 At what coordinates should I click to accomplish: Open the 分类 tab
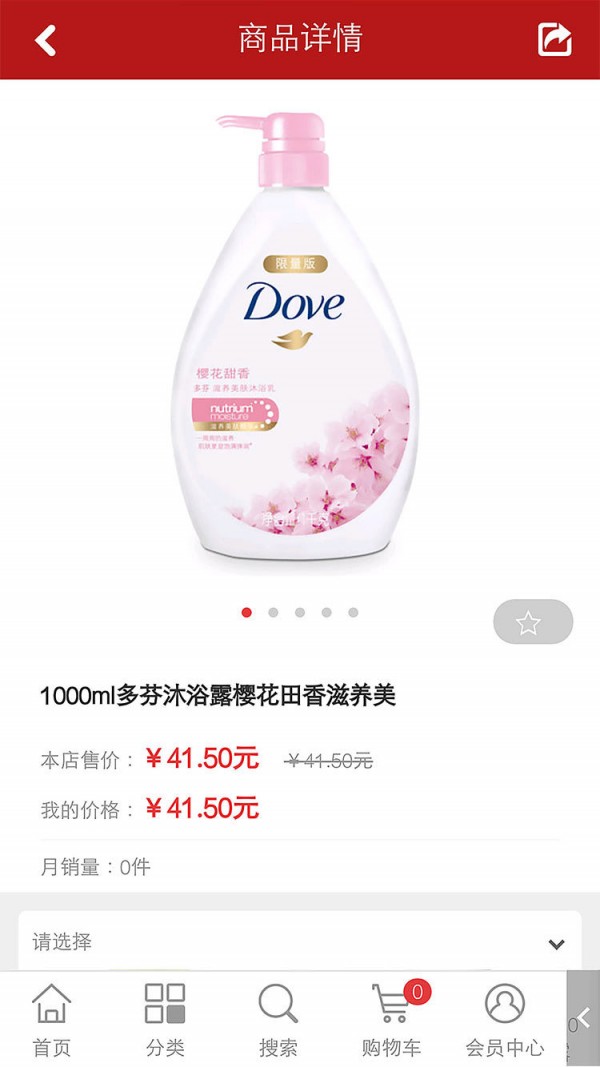pyautogui.click(x=165, y=1020)
